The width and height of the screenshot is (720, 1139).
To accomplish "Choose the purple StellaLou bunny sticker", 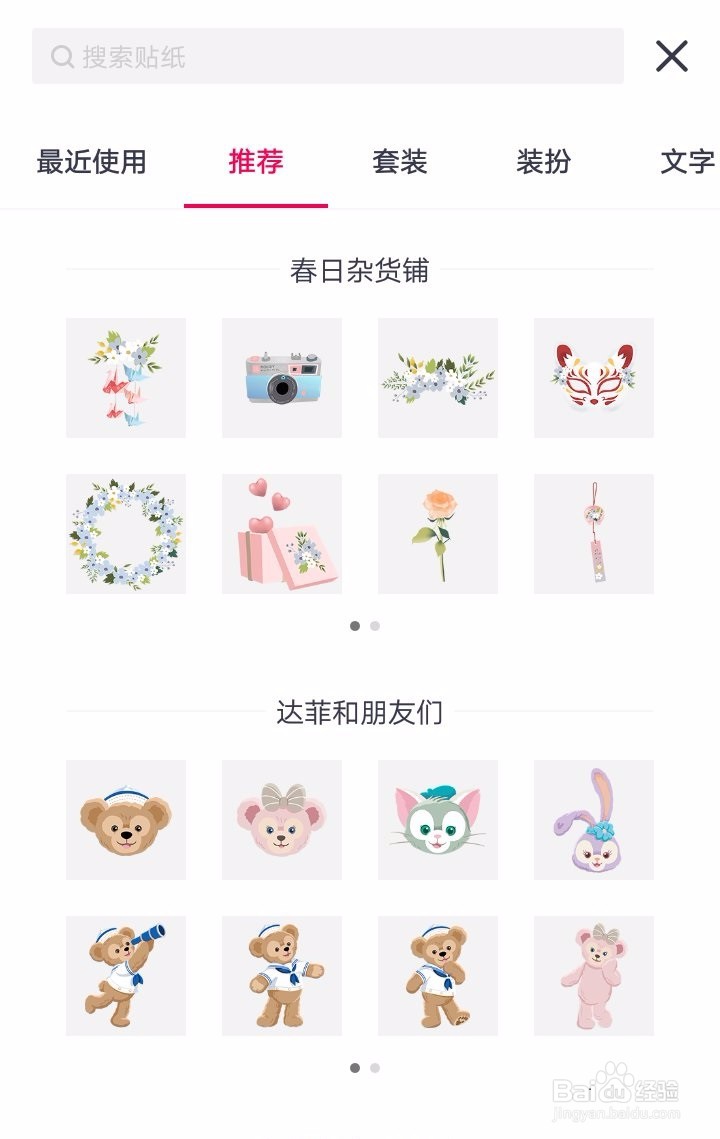I will [x=593, y=820].
